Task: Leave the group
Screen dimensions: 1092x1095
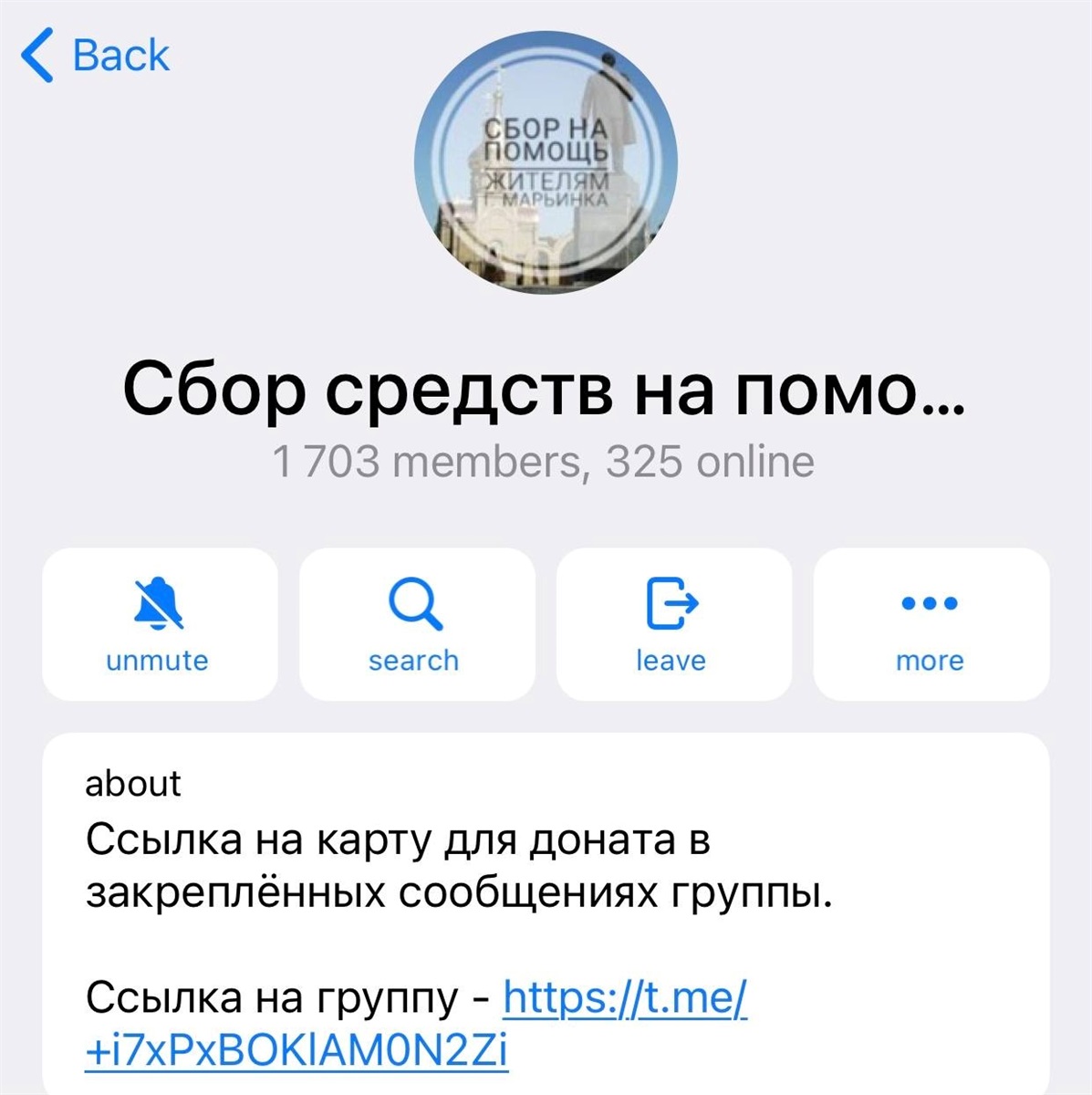Action: (x=673, y=624)
